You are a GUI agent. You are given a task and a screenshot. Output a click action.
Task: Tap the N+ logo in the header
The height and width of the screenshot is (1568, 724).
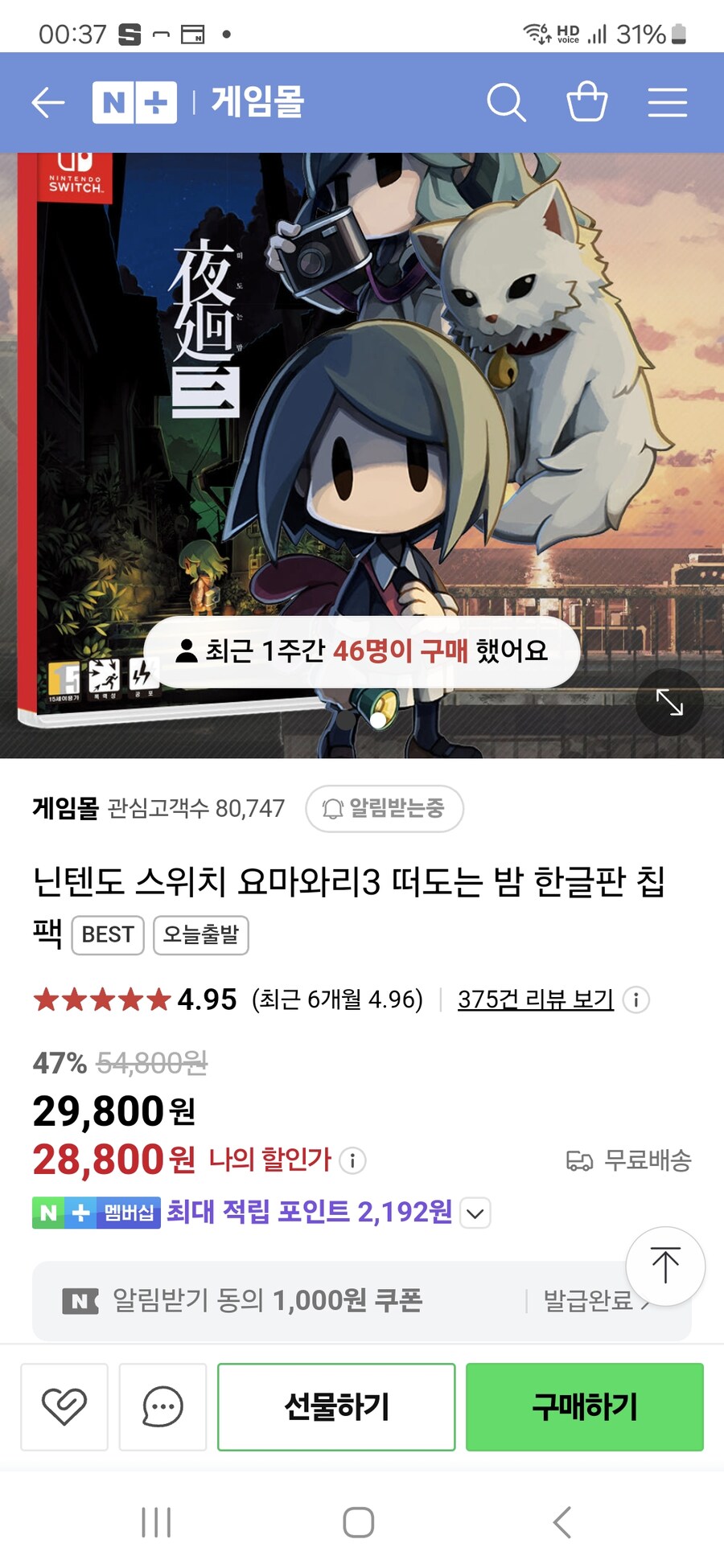(135, 102)
